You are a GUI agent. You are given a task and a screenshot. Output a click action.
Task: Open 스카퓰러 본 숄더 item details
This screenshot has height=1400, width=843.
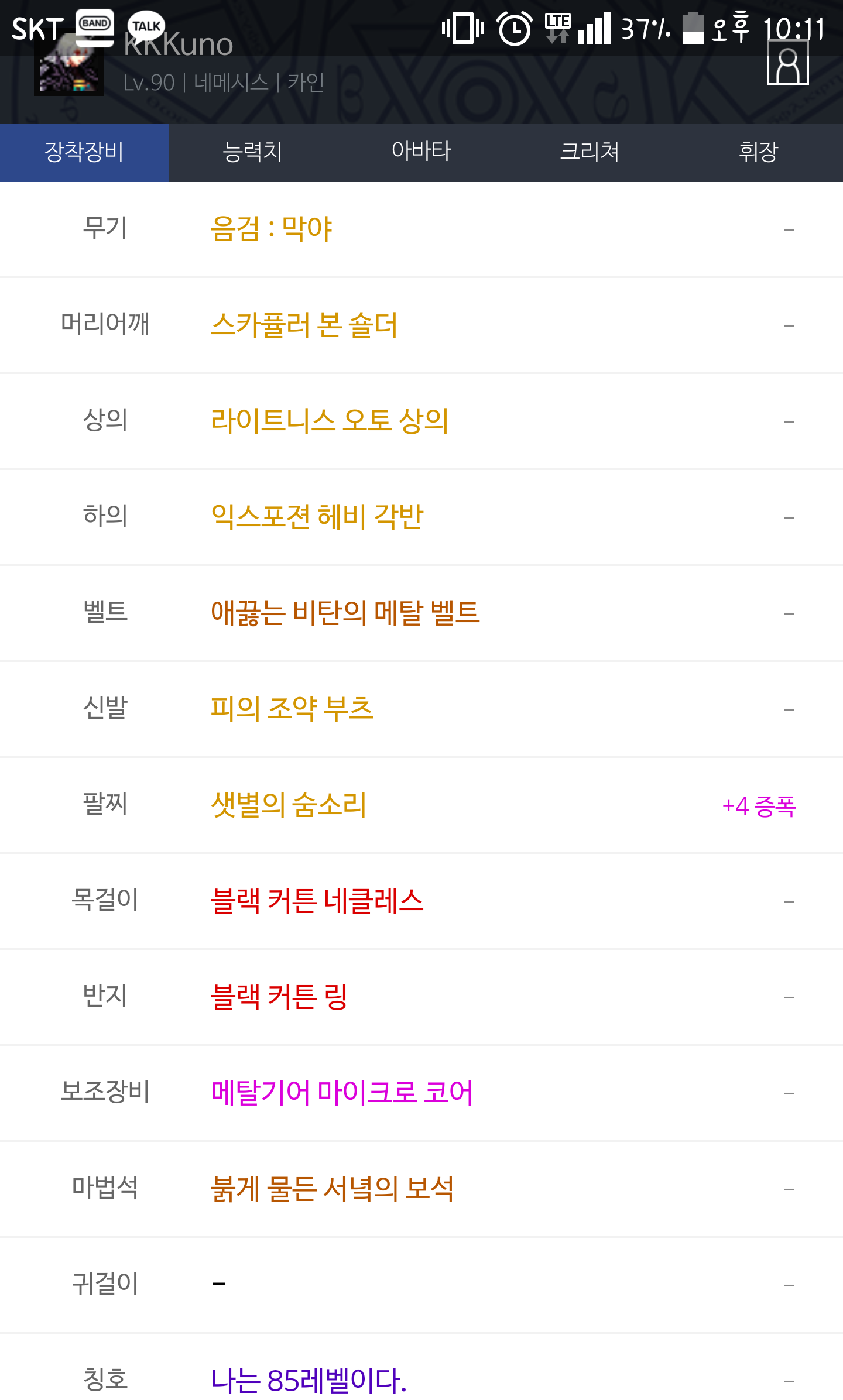pos(304,325)
